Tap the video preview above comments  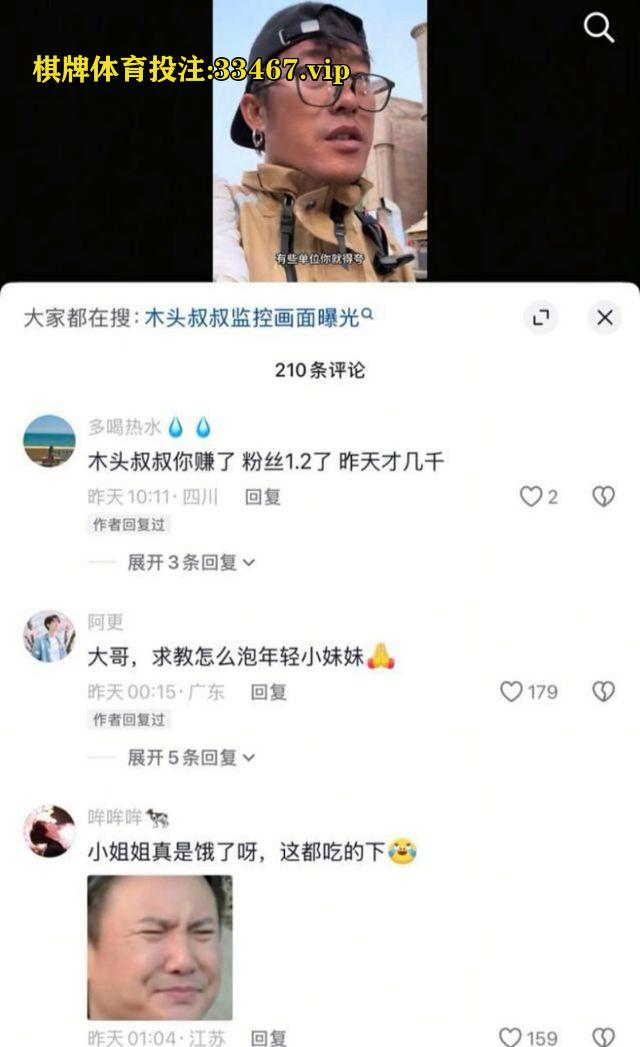pyautogui.click(x=320, y=140)
